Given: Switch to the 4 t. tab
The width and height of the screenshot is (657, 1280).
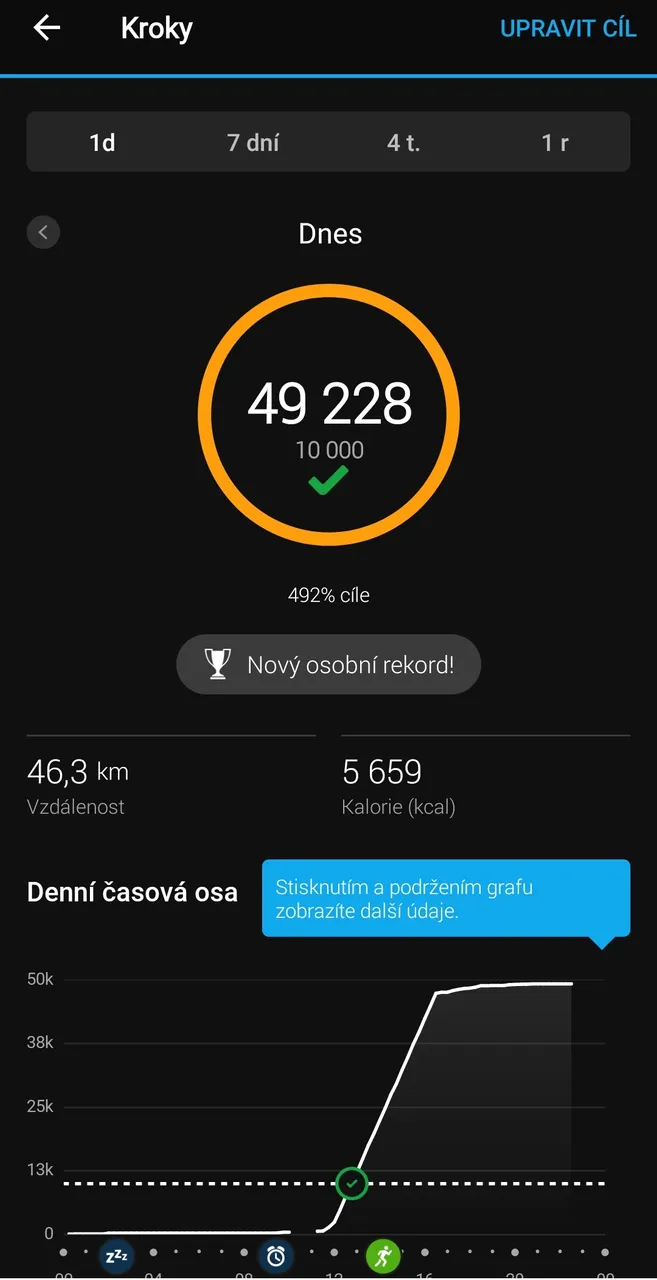Looking at the screenshot, I should [403, 143].
